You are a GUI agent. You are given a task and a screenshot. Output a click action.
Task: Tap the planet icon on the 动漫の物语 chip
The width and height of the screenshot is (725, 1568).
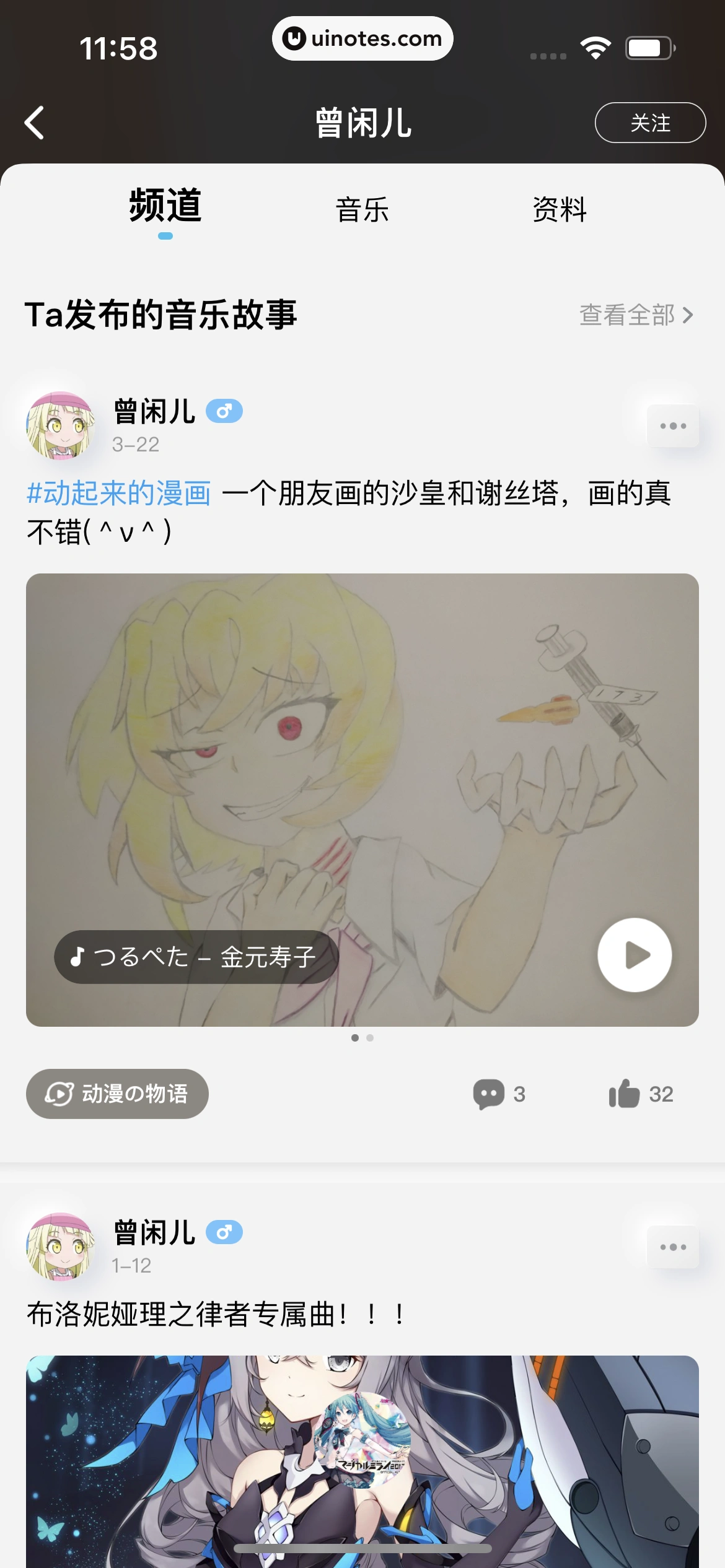point(58,1094)
